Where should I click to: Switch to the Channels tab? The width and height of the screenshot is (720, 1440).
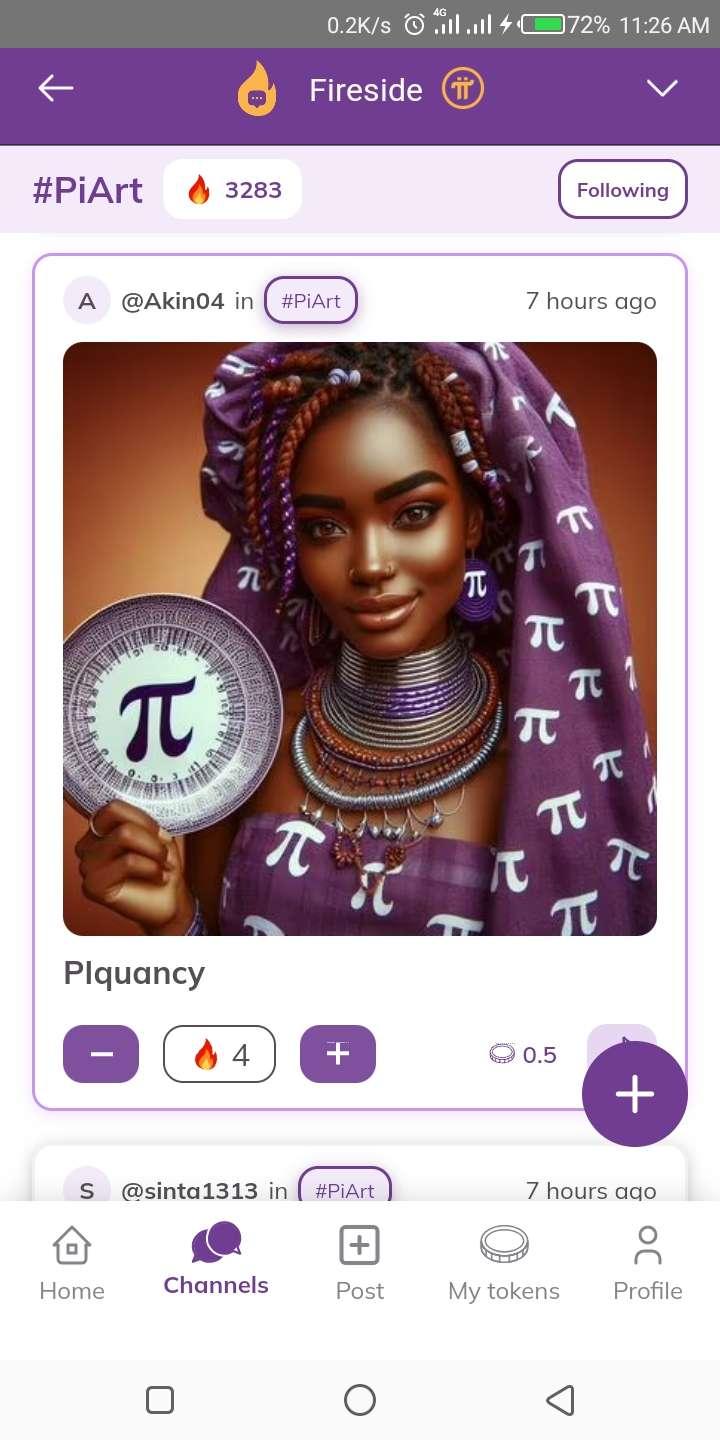(x=216, y=1260)
